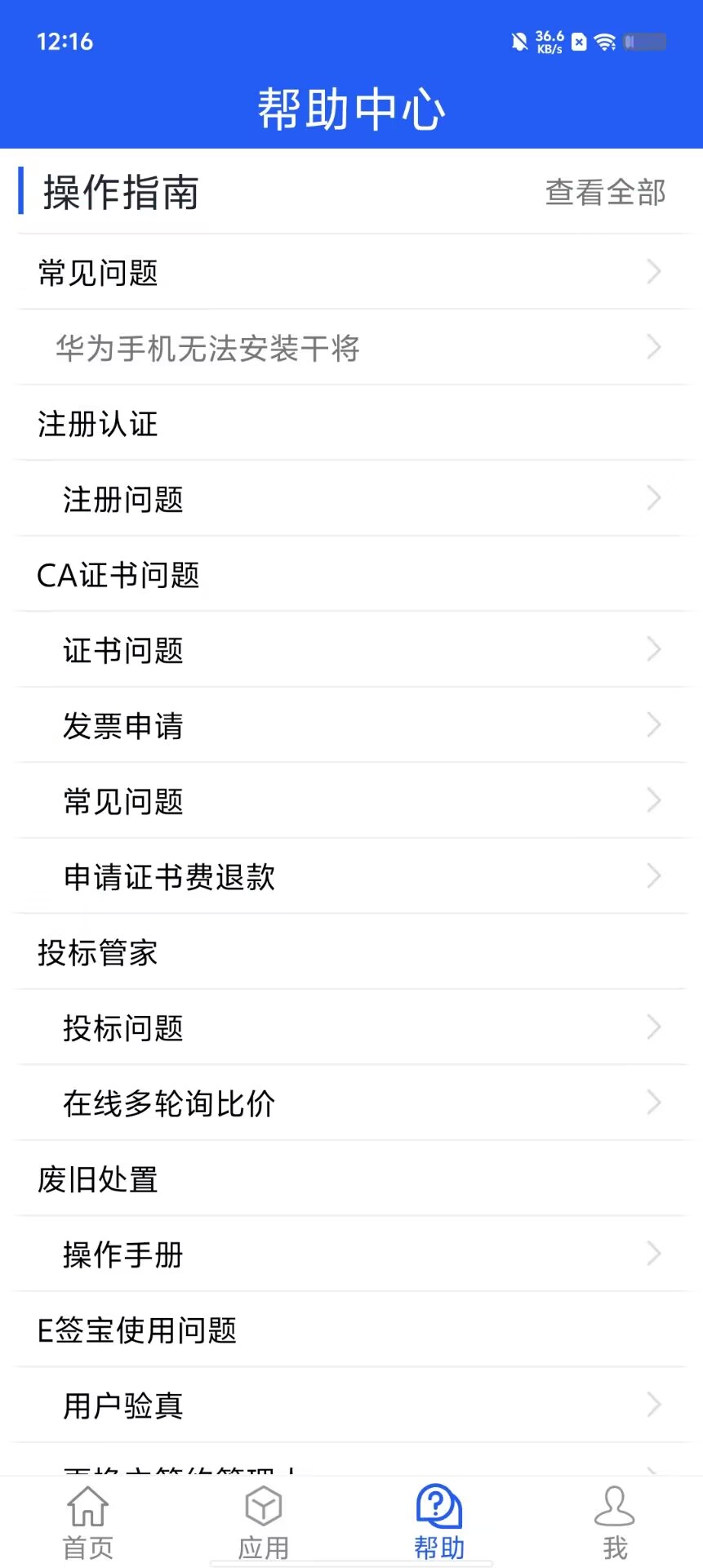Open 查看全部 to view all guides
Screen dimensions: 703x1568
(x=605, y=192)
